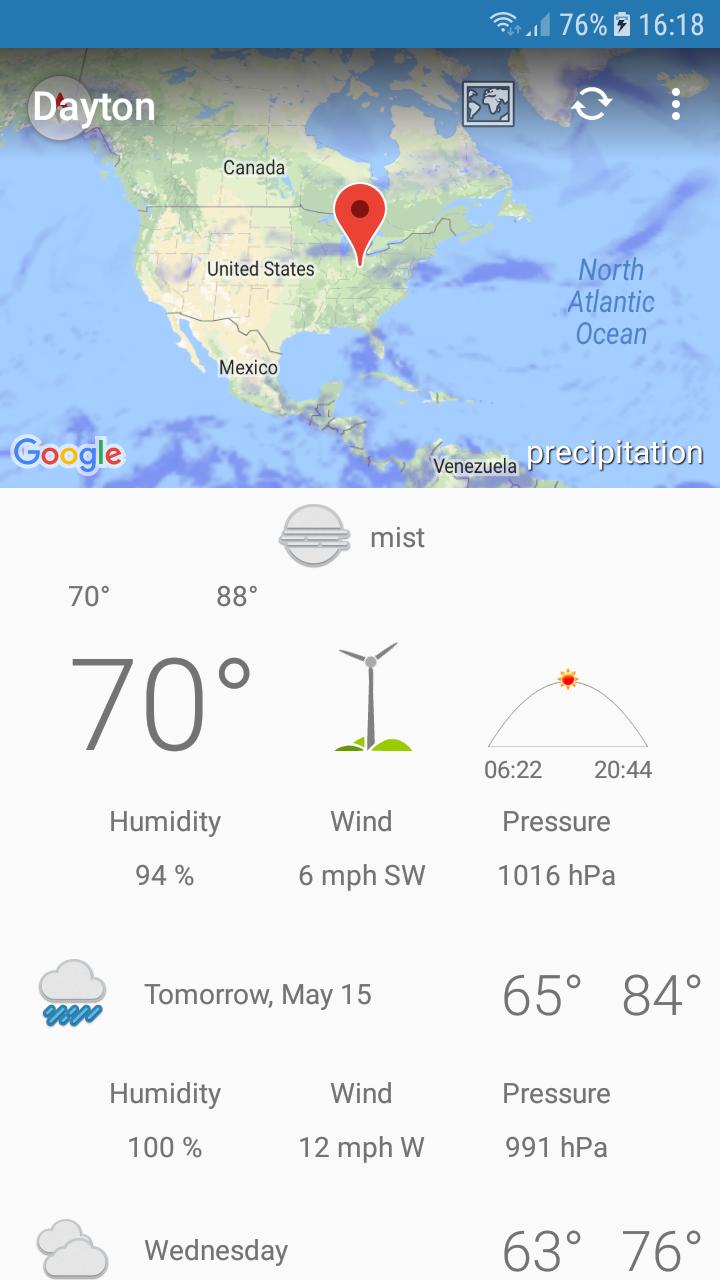Screen dimensions: 720x1280
Task: Click the sun position on the day arc
Action: (x=565, y=678)
